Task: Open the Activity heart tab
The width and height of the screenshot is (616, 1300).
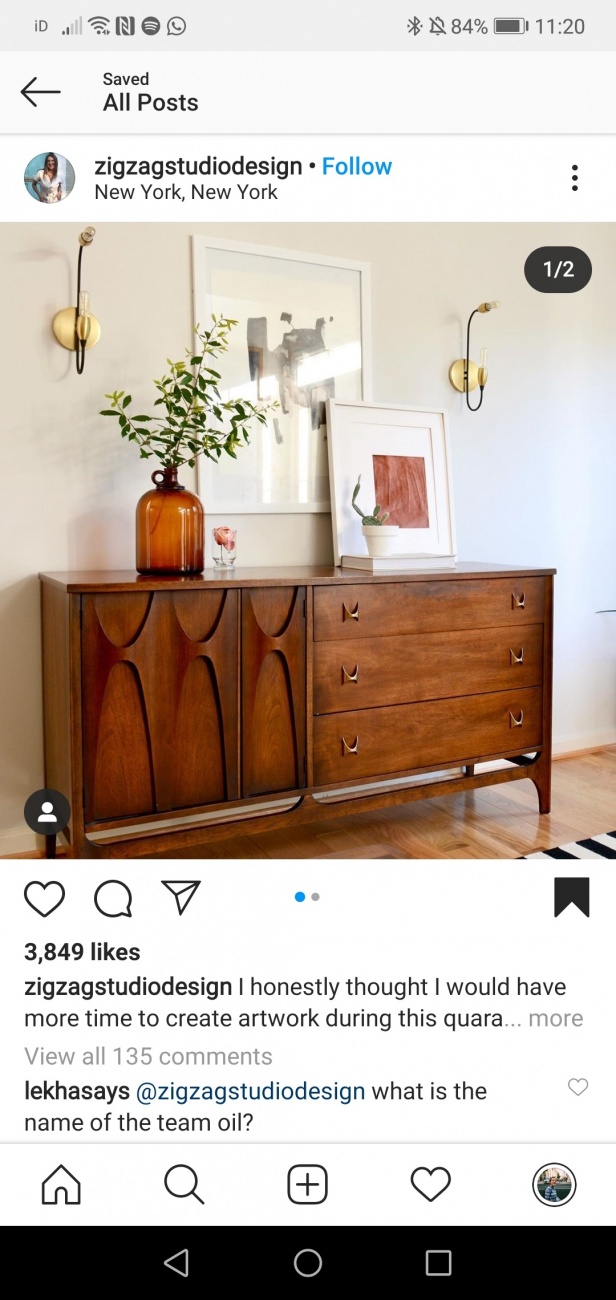Action: click(x=431, y=1185)
